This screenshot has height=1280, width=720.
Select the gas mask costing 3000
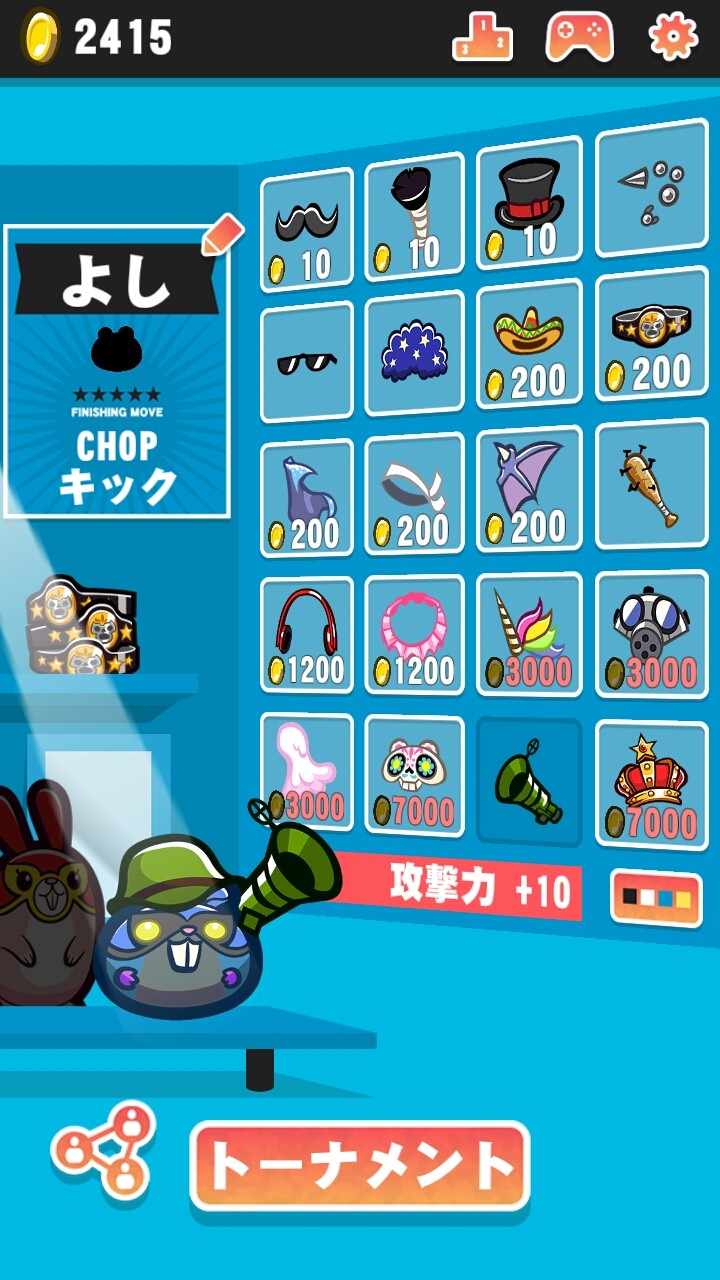click(651, 633)
